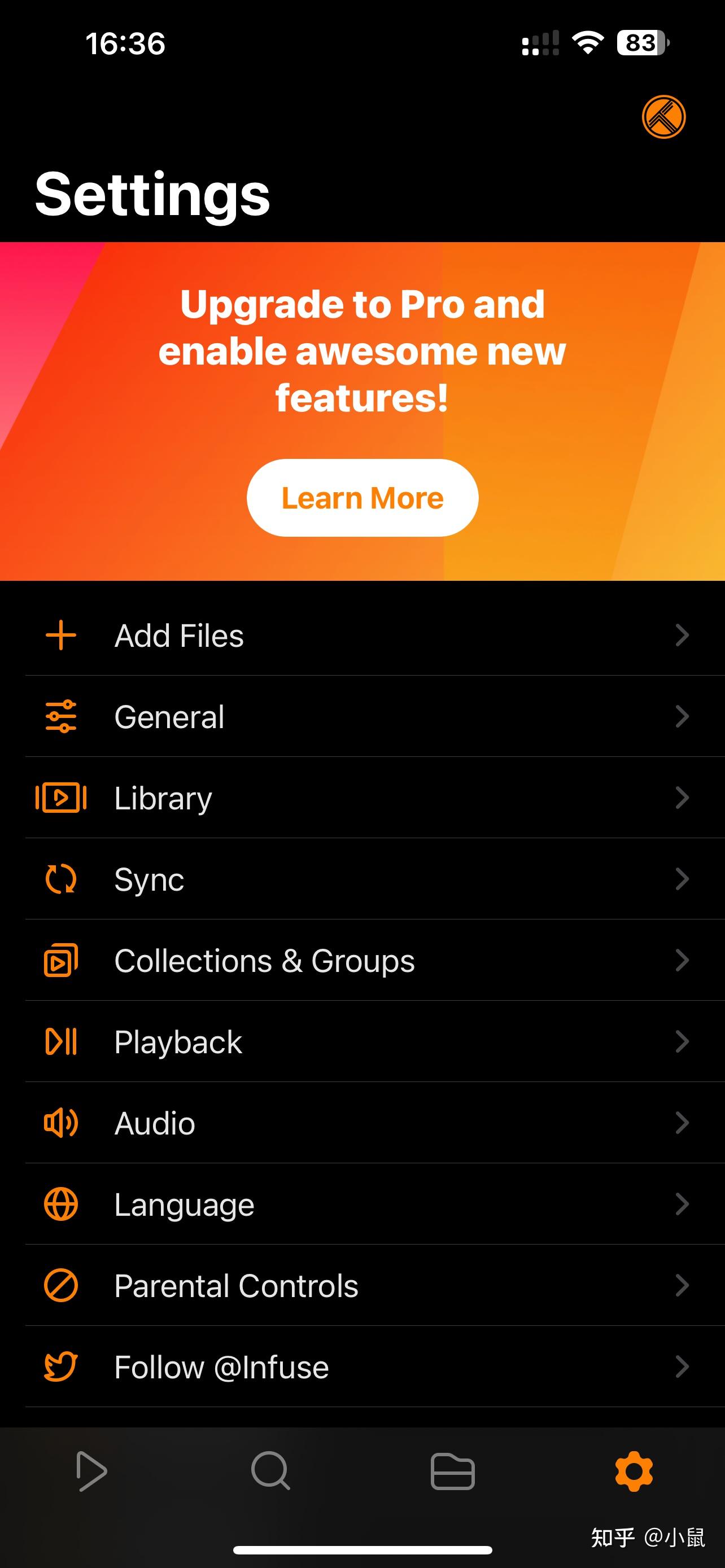725x1568 pixels.
Task: Tap the Learn More button
Action: pyautogui.click(x=362, y=498)
